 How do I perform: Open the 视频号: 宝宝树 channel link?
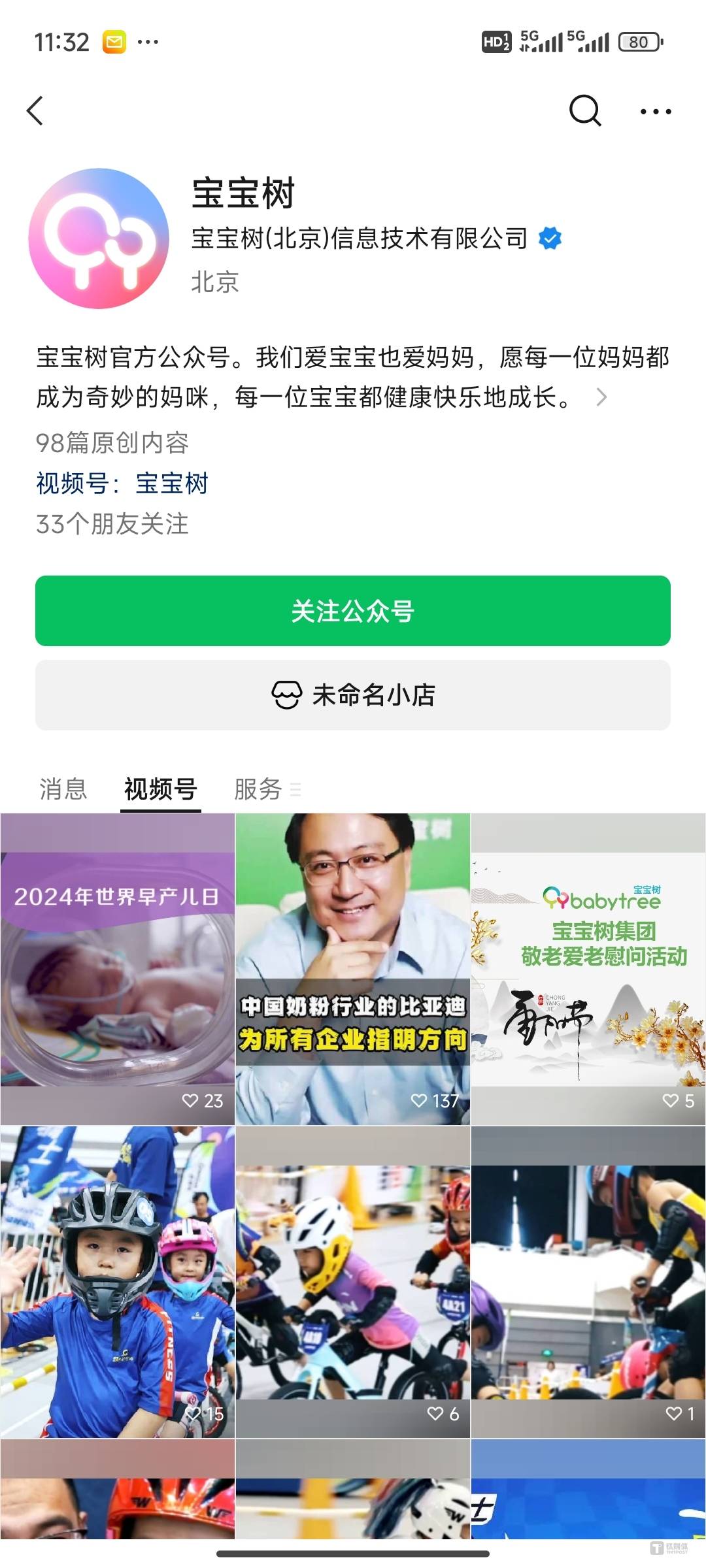(122, 483)
